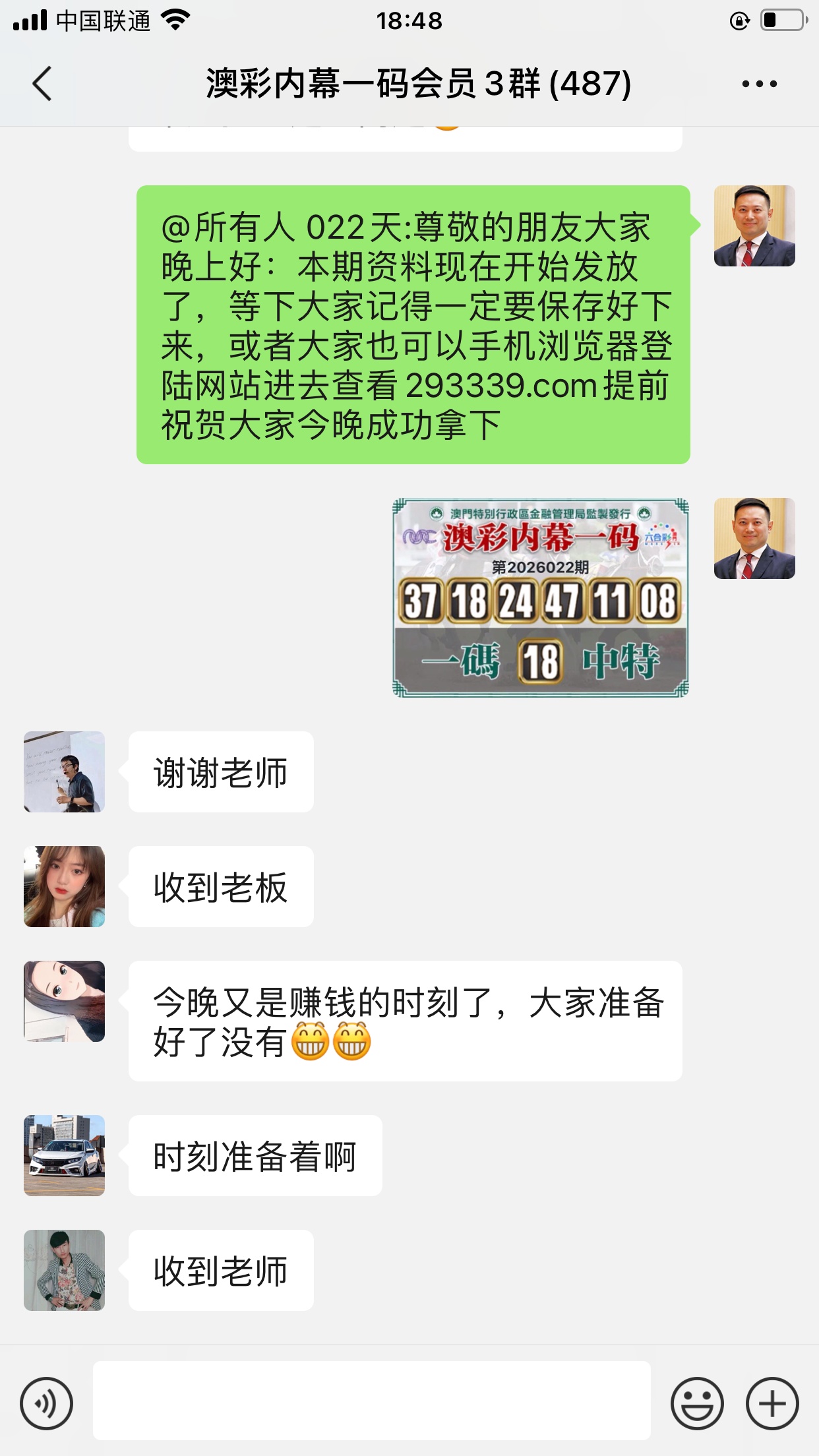Open the emoji picker
Screen dimensions: 819x1456
696,1404
